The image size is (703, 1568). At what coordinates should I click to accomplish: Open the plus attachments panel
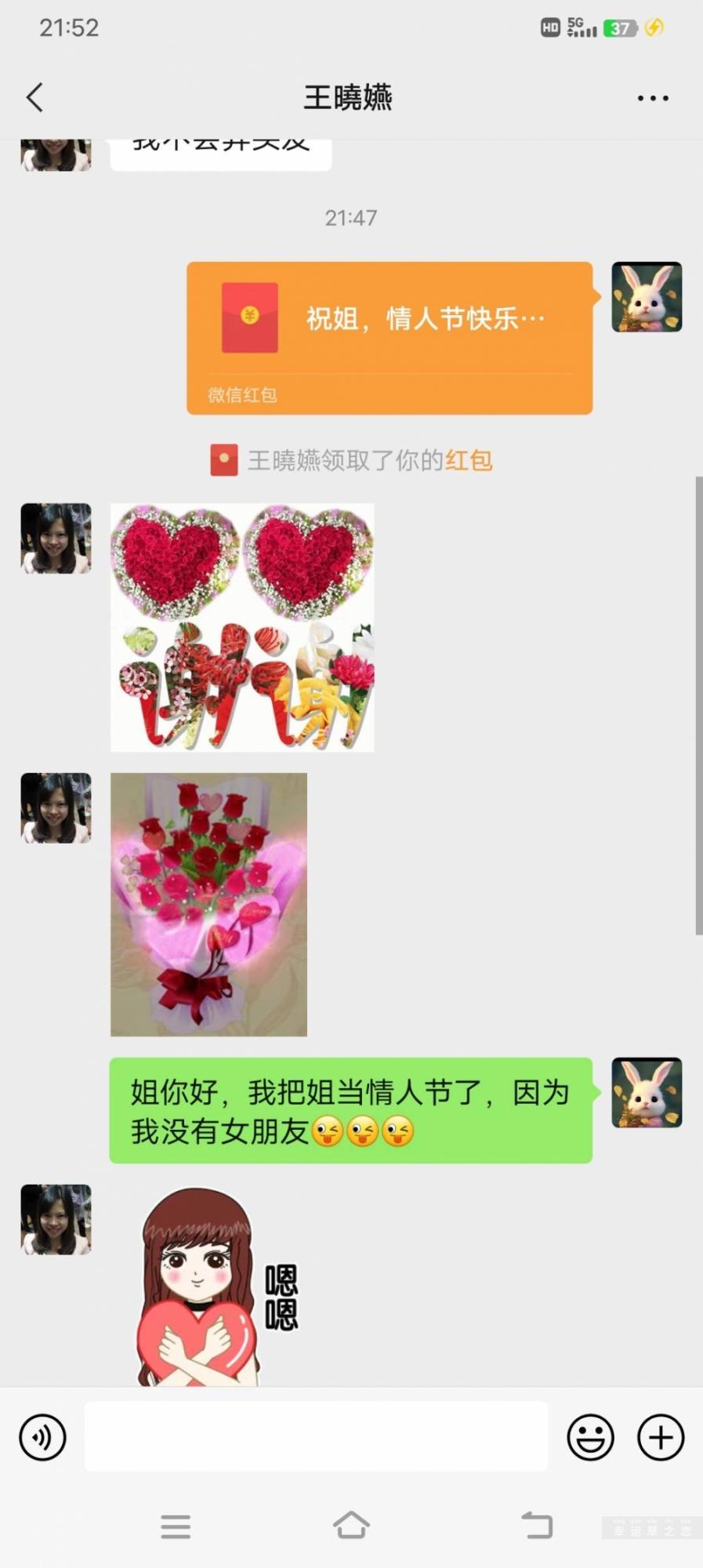[x=661, y=1437]
